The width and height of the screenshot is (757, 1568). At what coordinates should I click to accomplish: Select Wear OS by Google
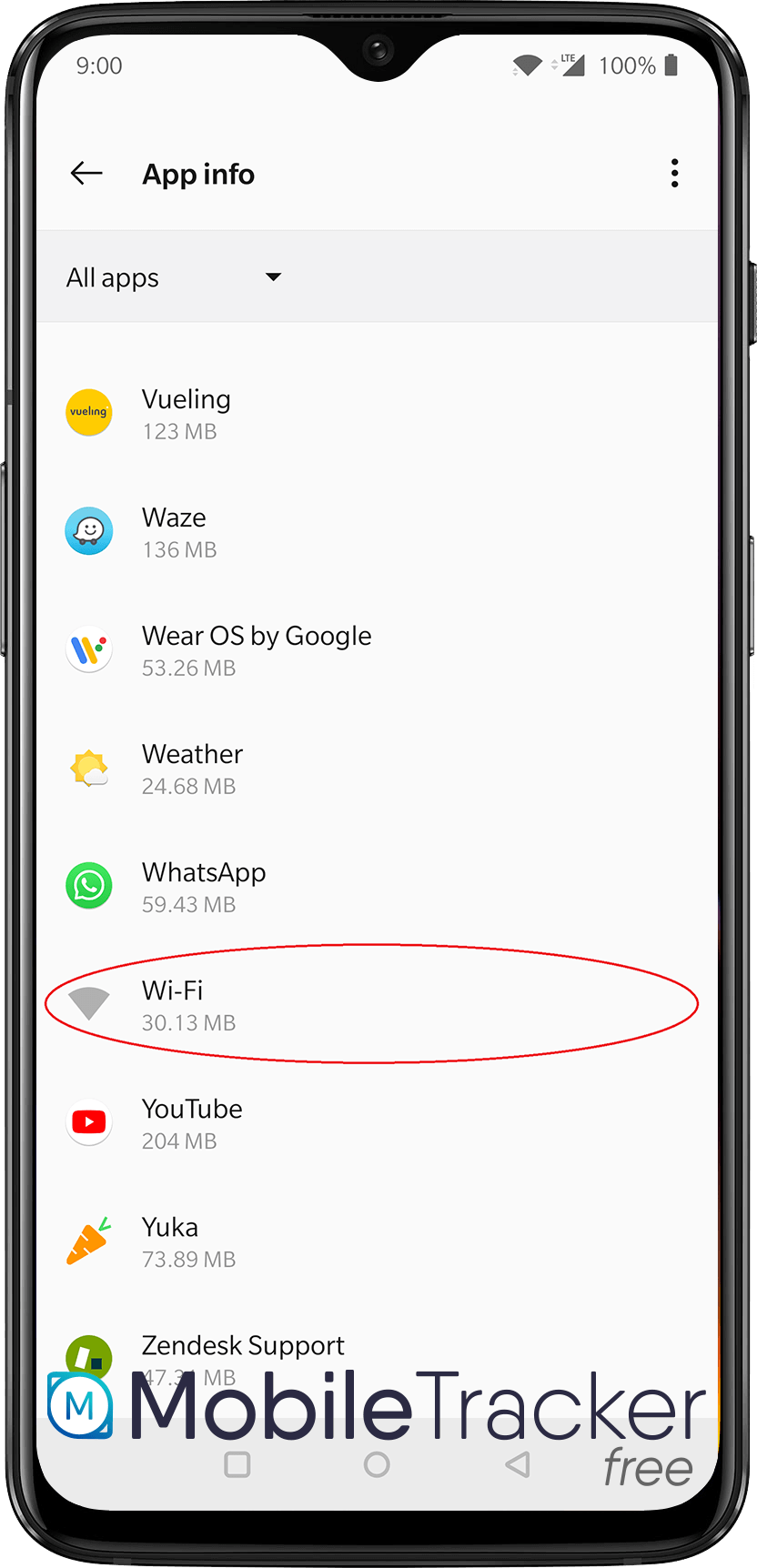pyautogui.click(x=256, y=649)
